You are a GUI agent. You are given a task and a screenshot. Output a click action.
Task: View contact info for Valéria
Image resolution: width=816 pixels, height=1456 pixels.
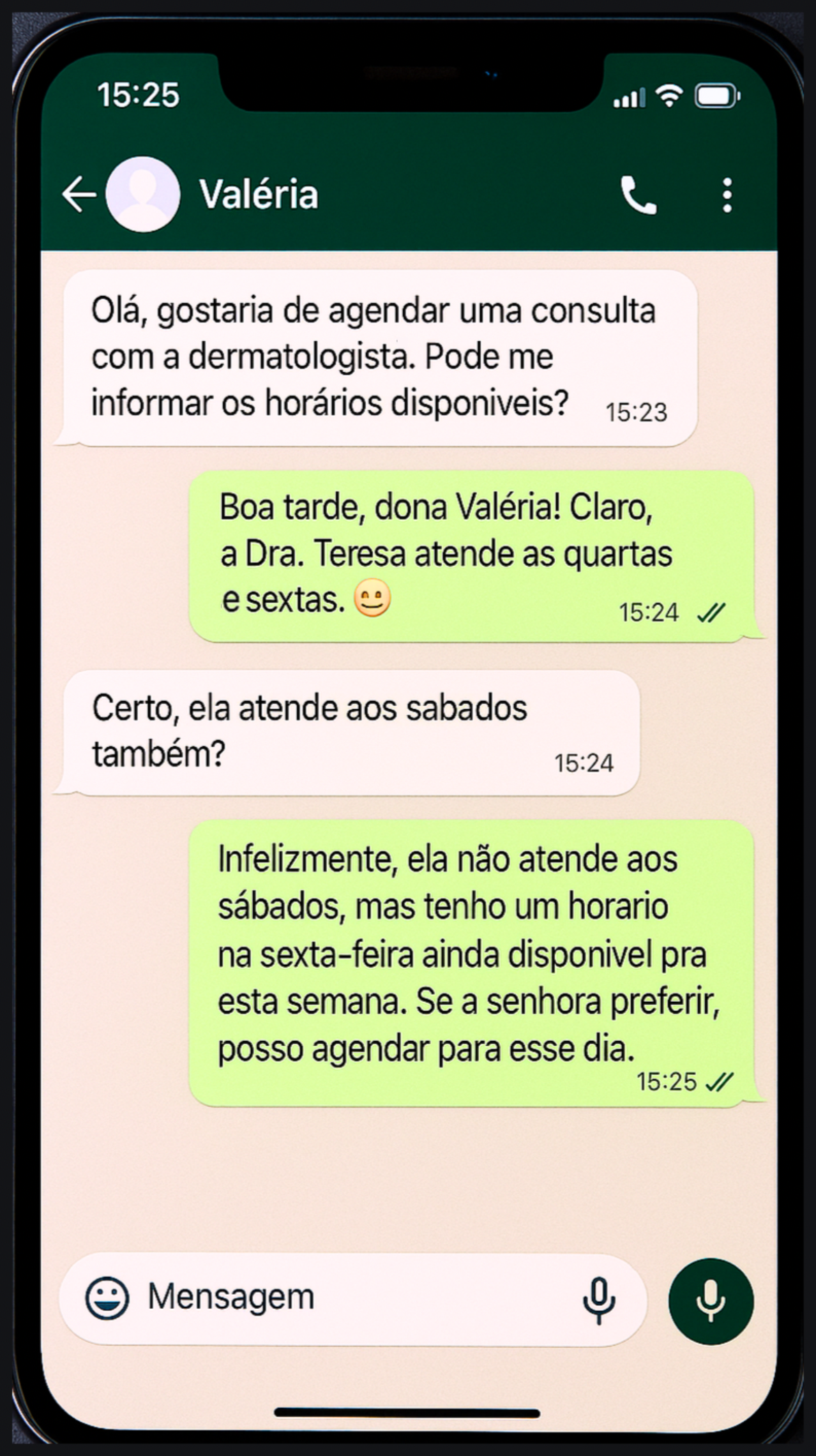pyautogui.click(x=259, y=194)
